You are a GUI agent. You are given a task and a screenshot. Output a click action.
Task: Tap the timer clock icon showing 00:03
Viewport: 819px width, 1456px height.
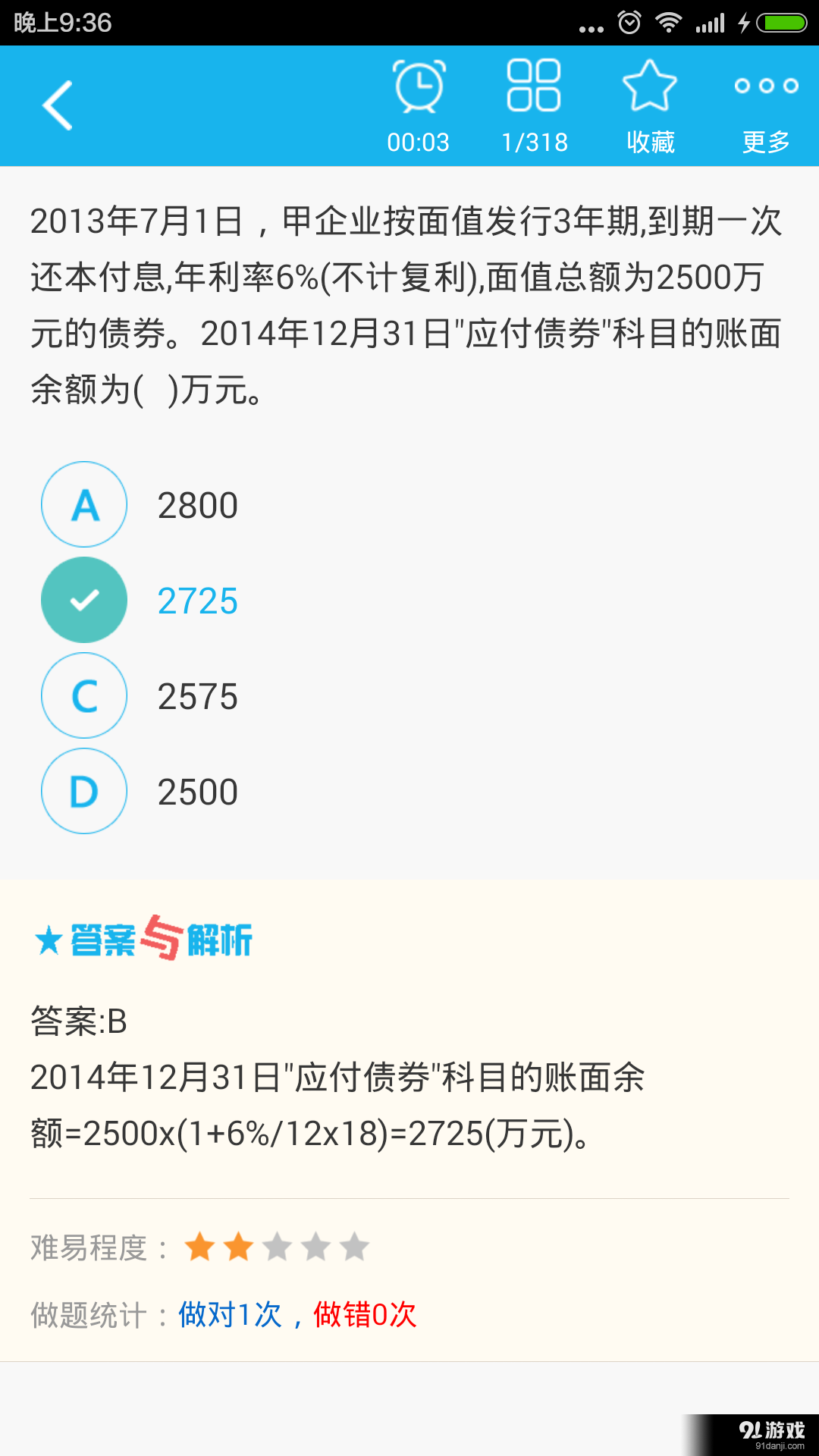[421, 87]
